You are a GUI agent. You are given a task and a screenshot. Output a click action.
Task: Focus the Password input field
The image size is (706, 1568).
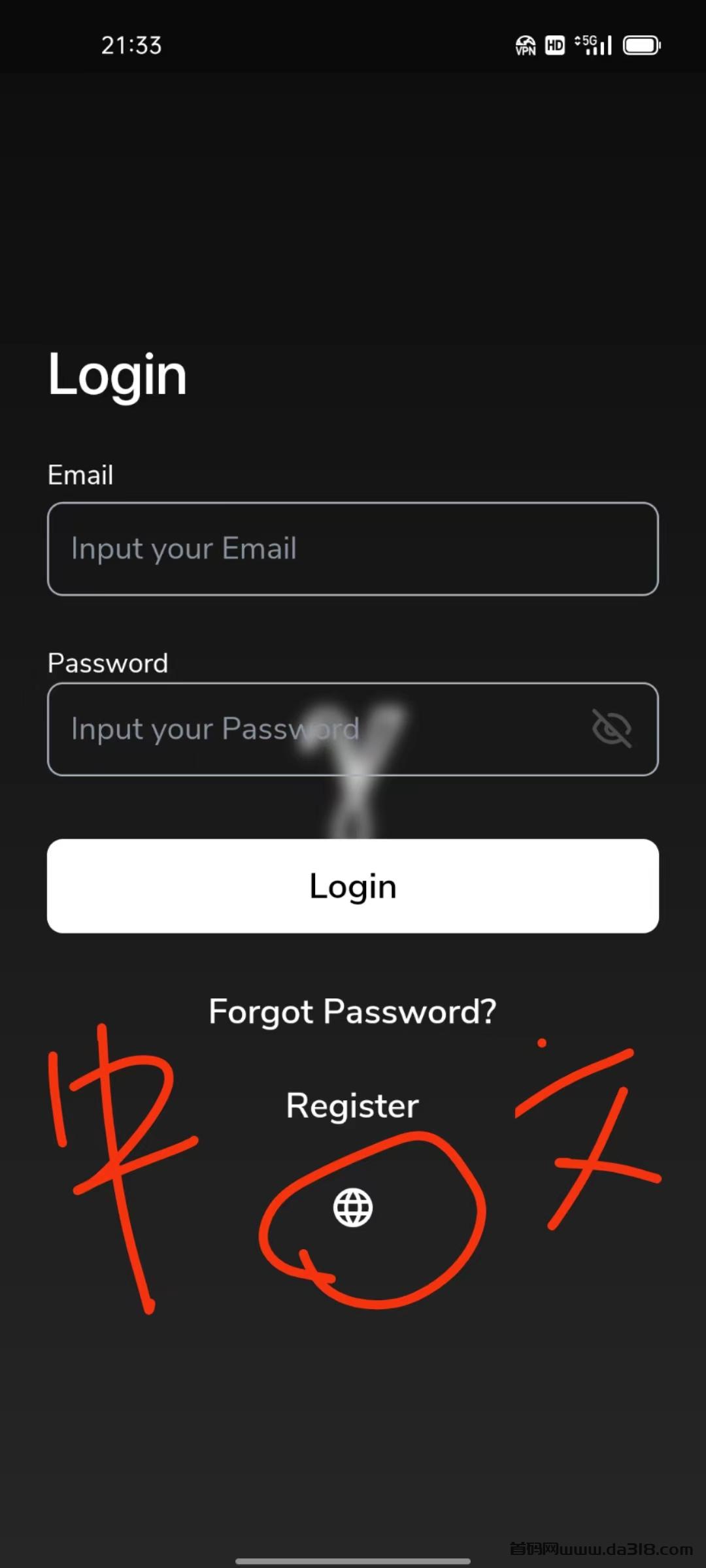point(353,729)
